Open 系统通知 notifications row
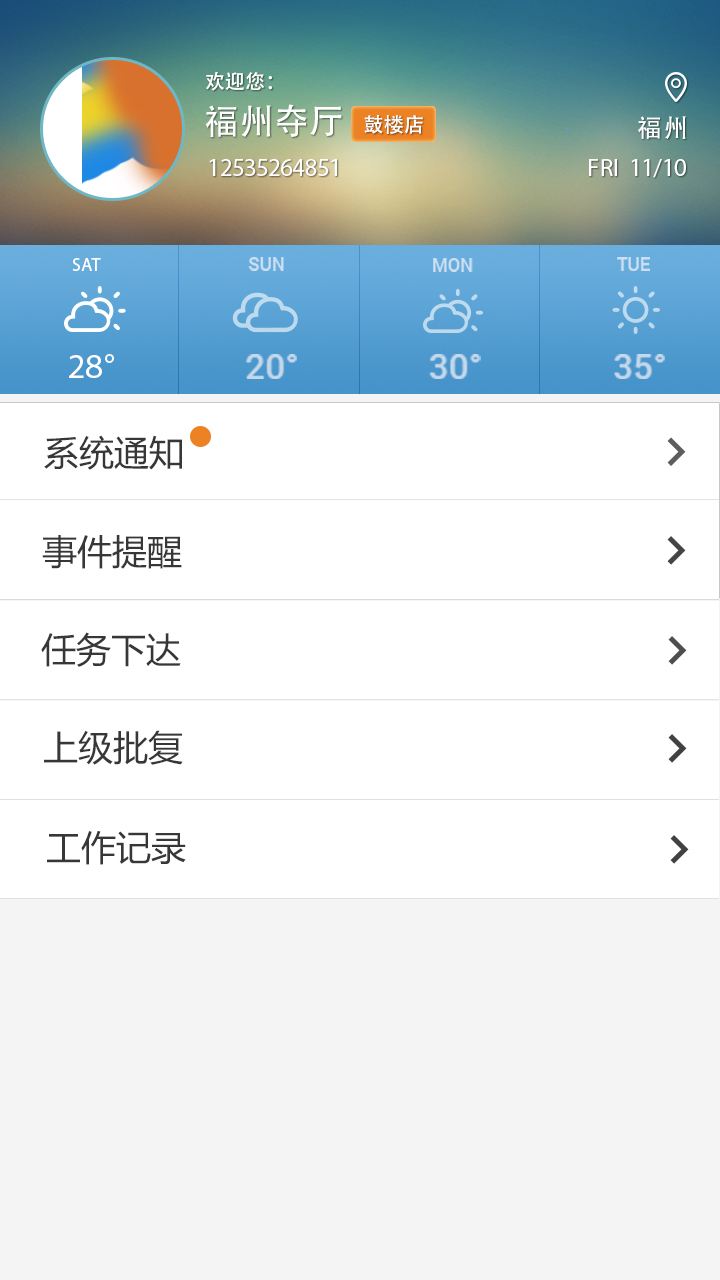The image size is (720, 1280). [x=359, y=452]
